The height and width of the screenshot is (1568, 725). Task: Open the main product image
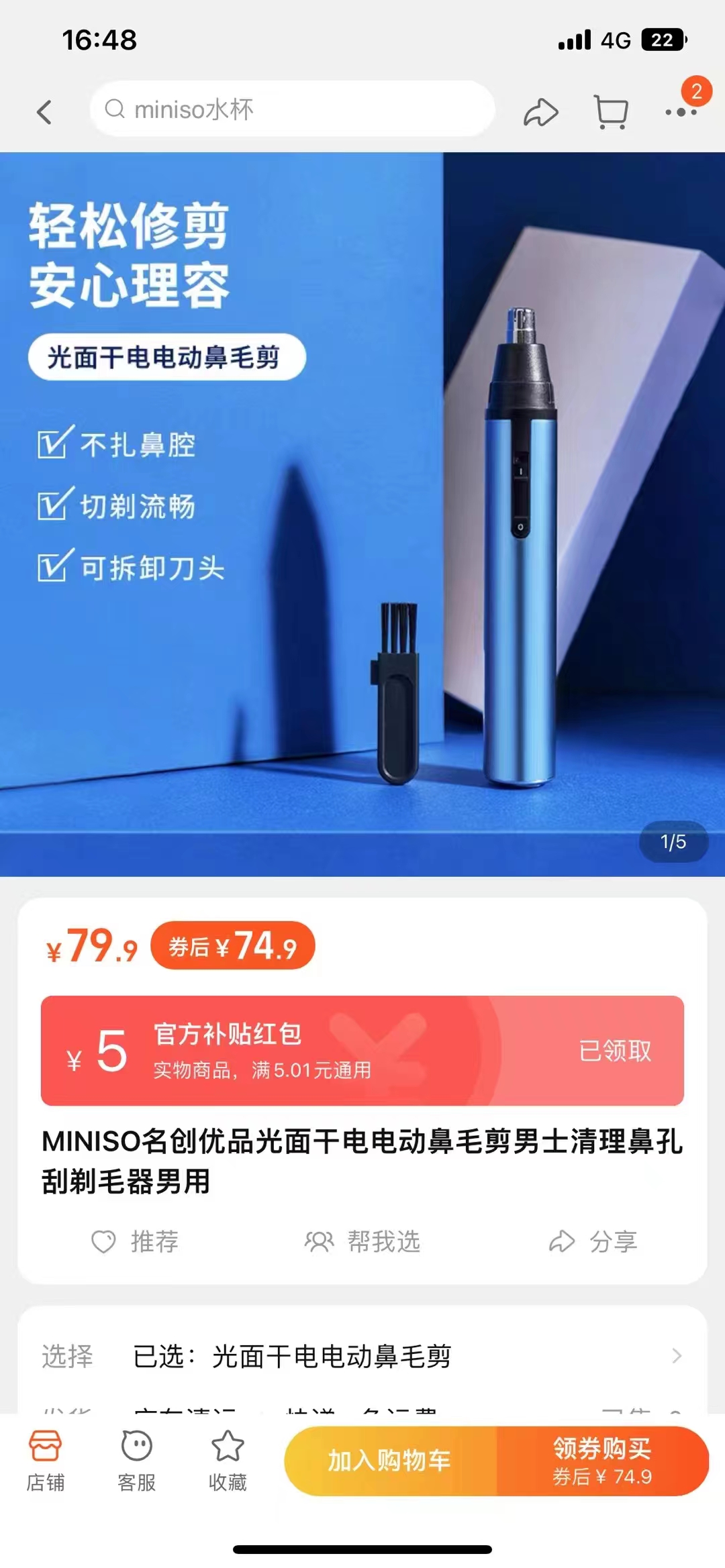[362, 513]
